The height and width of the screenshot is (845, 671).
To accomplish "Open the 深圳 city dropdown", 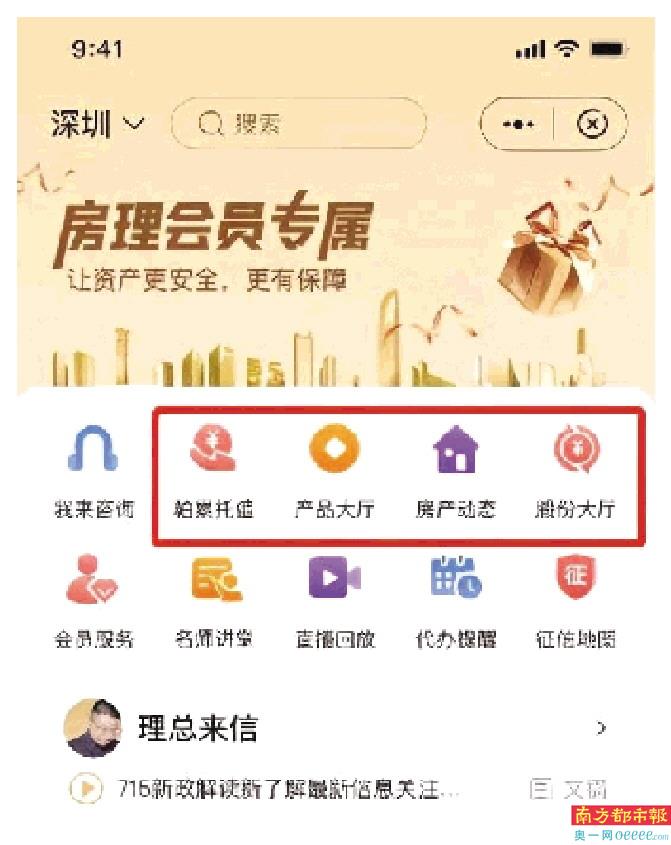I will [97, 124].
